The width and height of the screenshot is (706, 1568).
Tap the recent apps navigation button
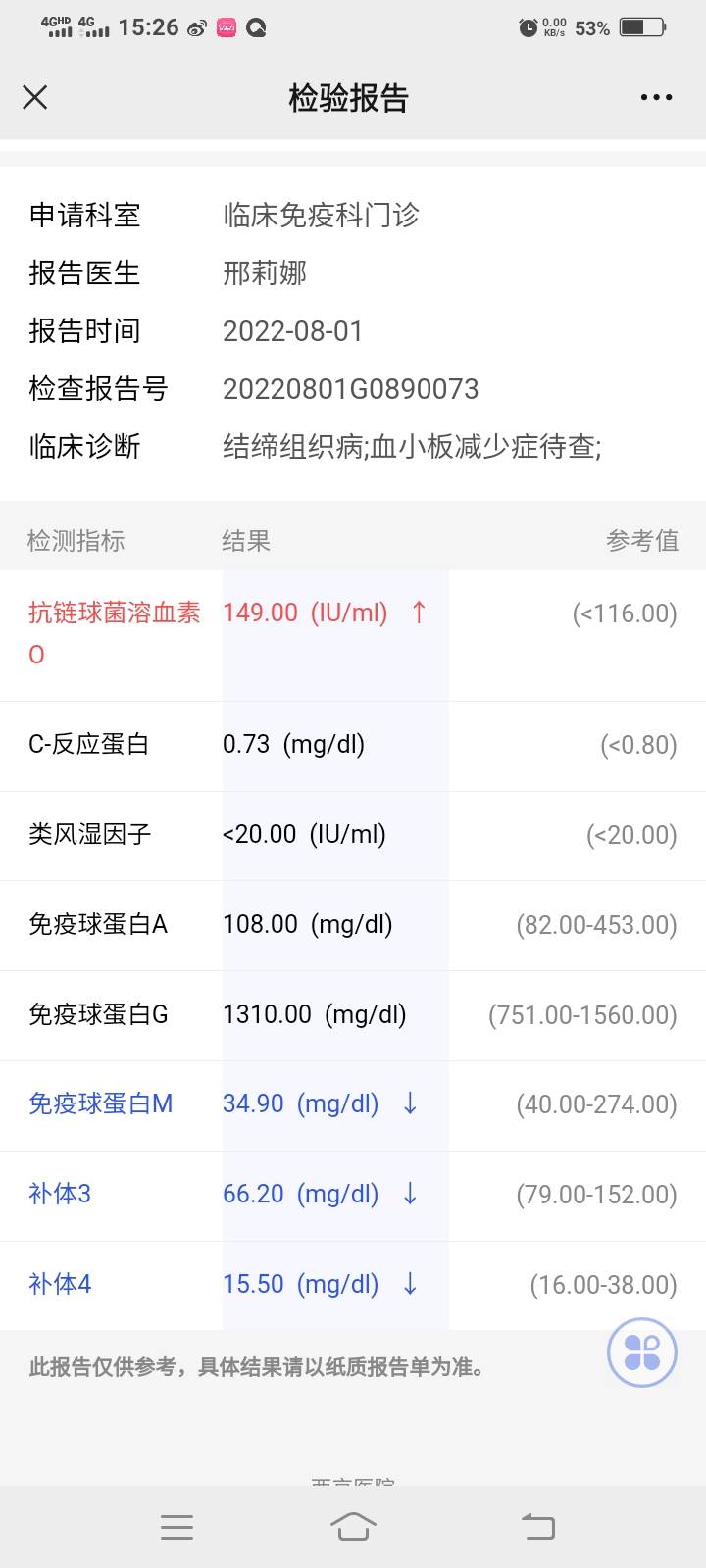[176, 1526]
